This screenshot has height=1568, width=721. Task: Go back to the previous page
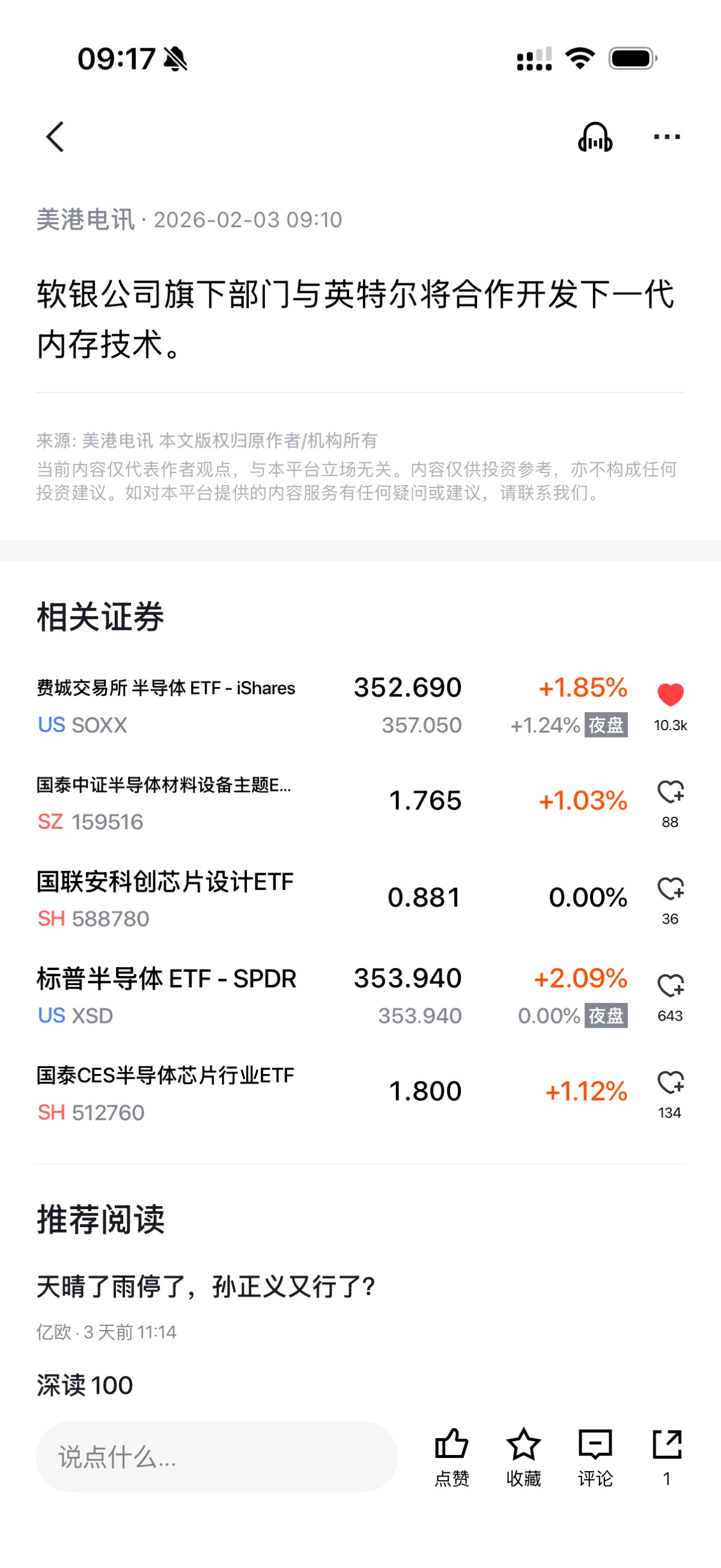(x=55, y=136)
